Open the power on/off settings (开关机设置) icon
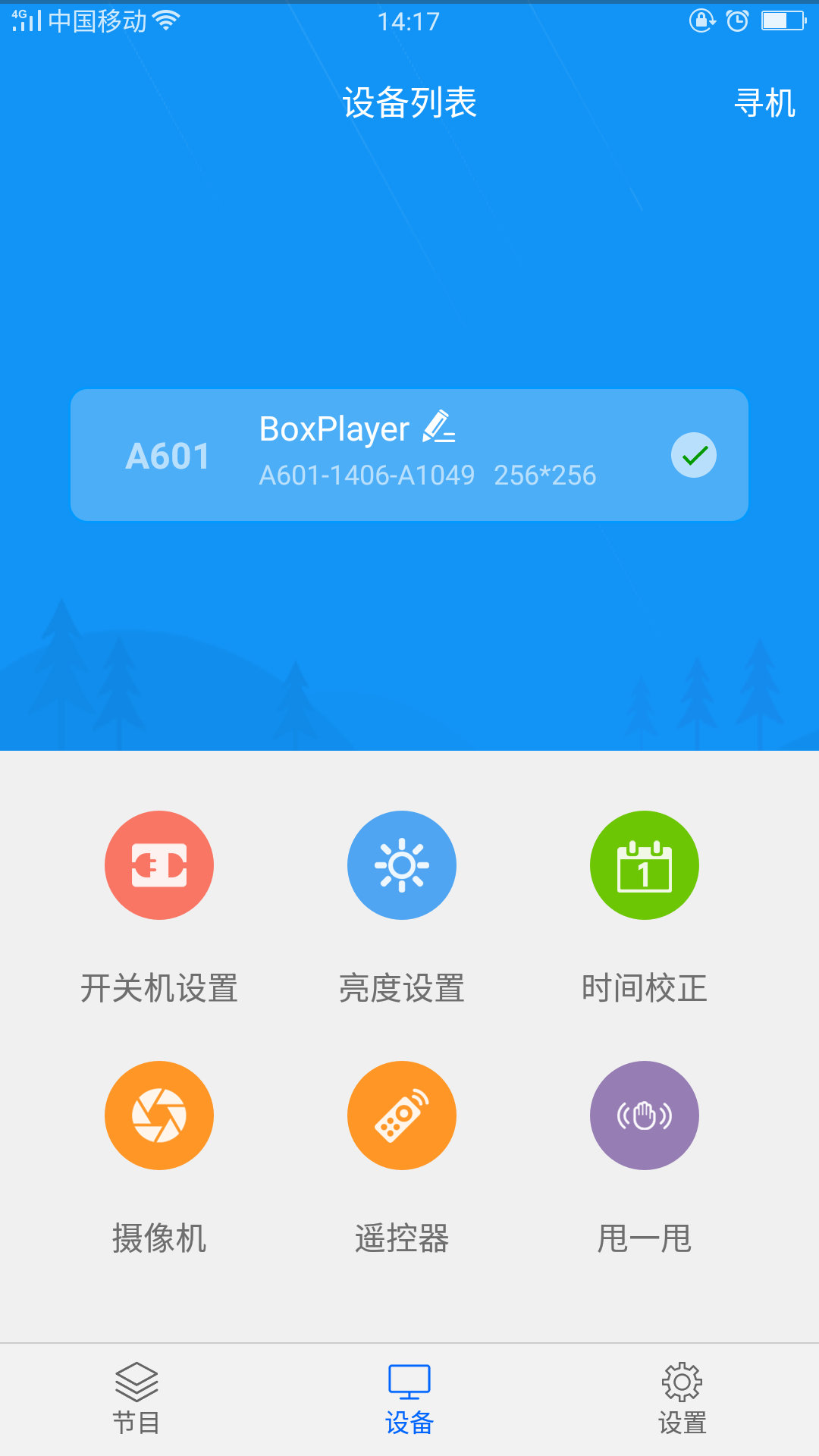The image size is (819, 1456). click(158, 864)
